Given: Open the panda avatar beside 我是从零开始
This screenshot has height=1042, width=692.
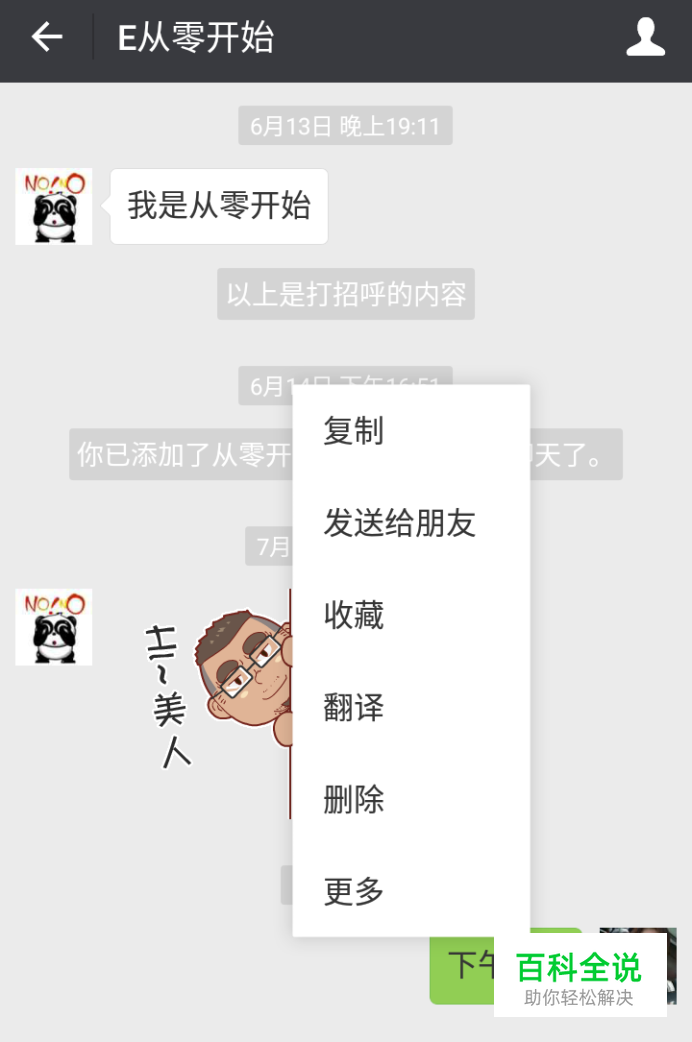Looking at the screenshot, I should 54,206.
